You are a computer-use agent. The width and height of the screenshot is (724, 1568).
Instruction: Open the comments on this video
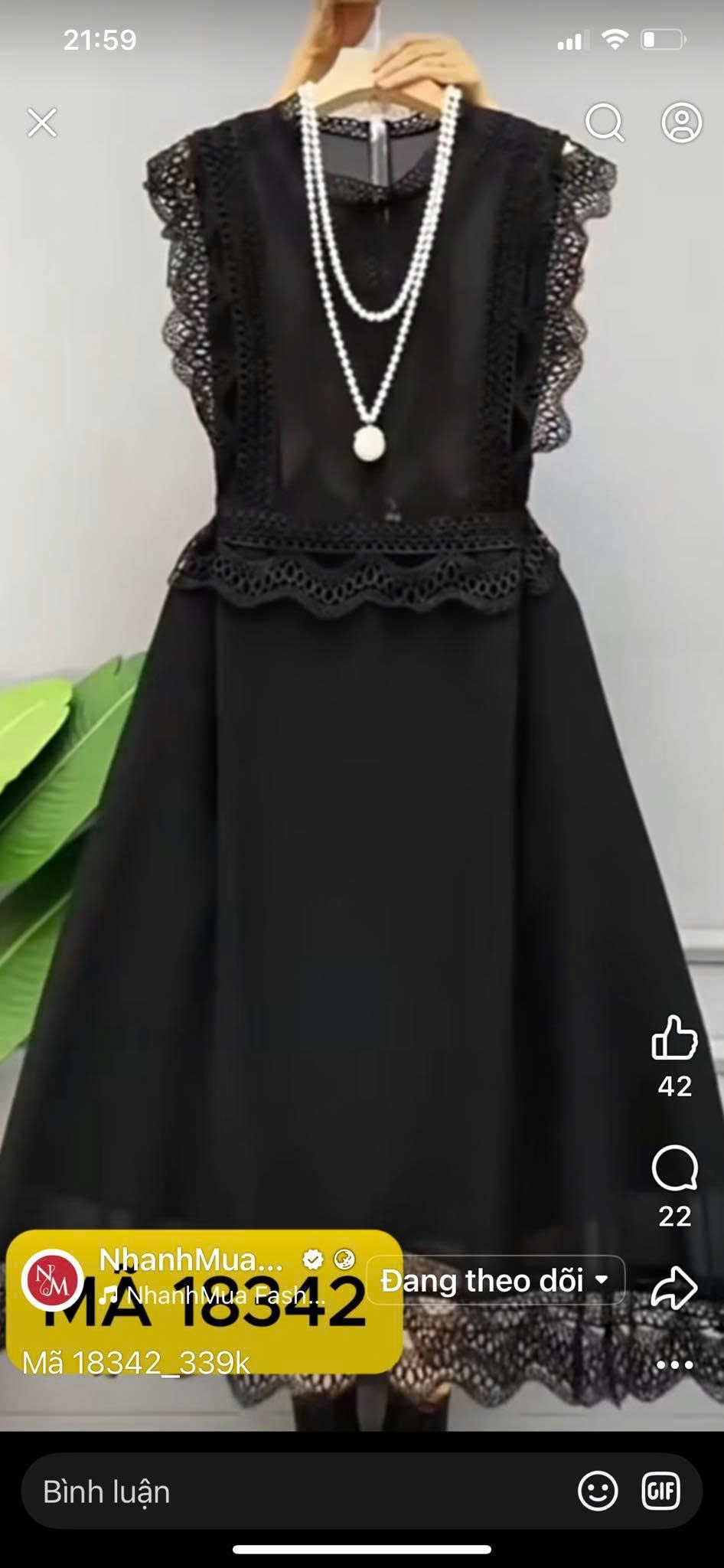click(x=674, y=1168)
